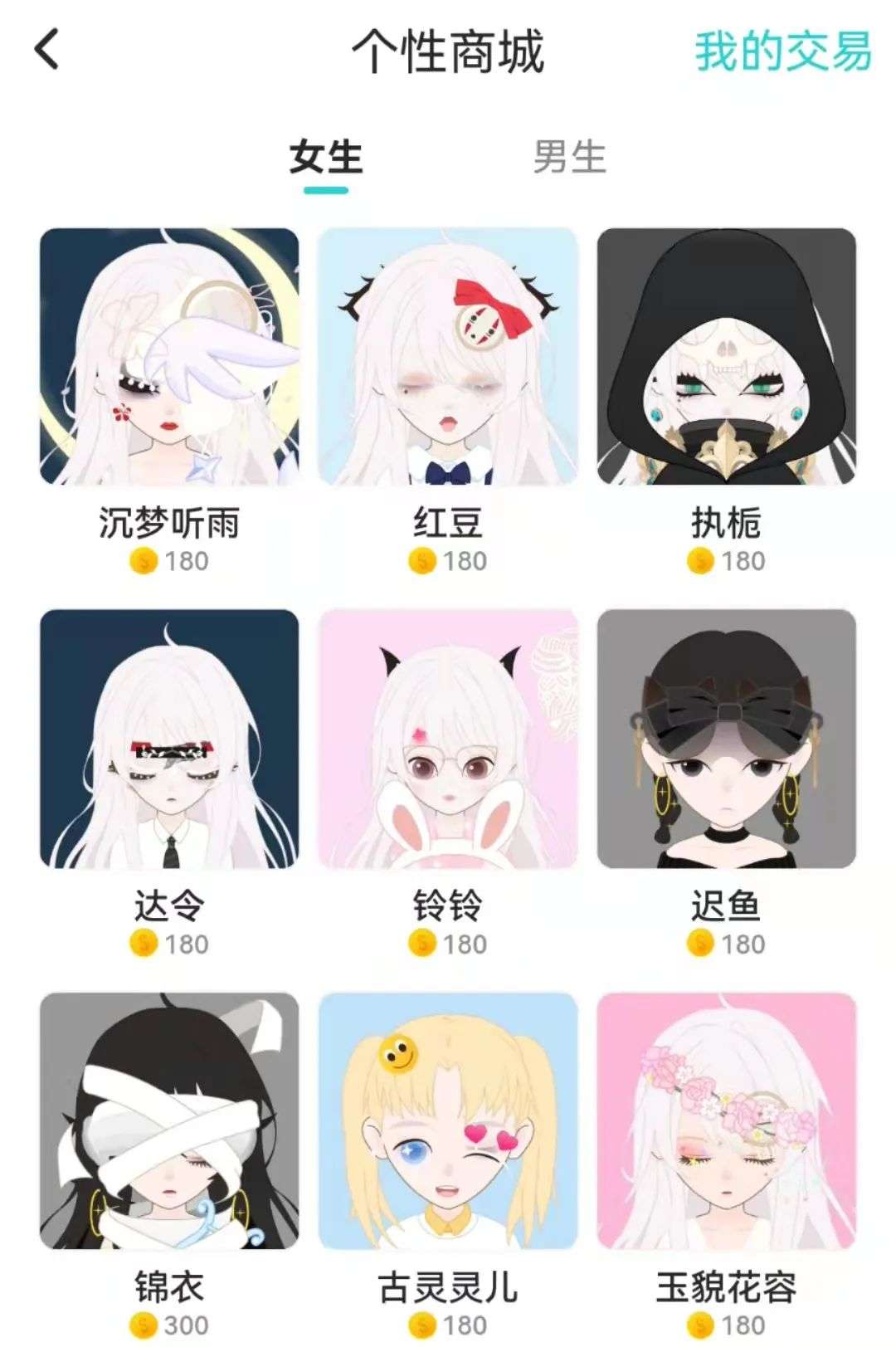Go back using the arrow icon
Image resolution: width=896 pixels, height=1347 pixels.
[x=47, y=50]
